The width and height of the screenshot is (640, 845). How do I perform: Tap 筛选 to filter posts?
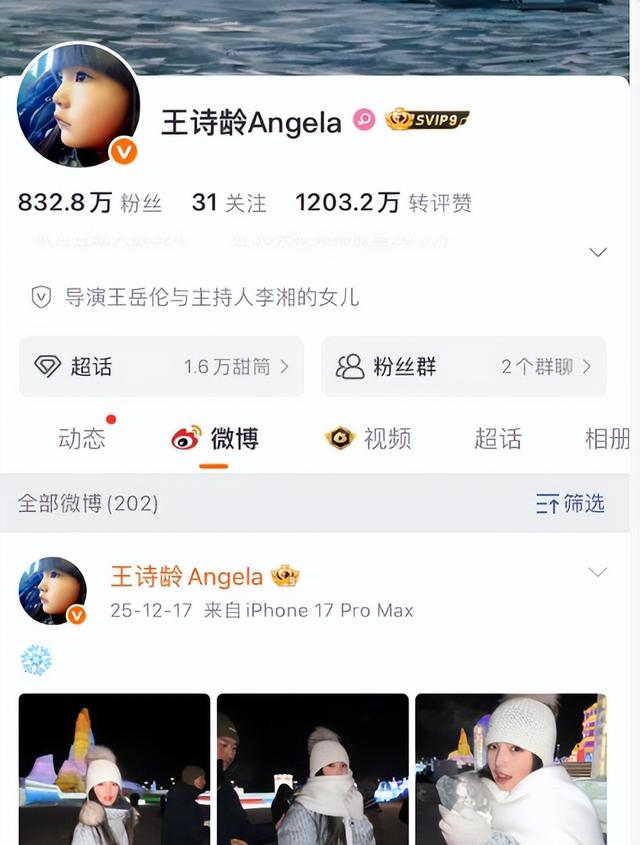coord(570,503)
